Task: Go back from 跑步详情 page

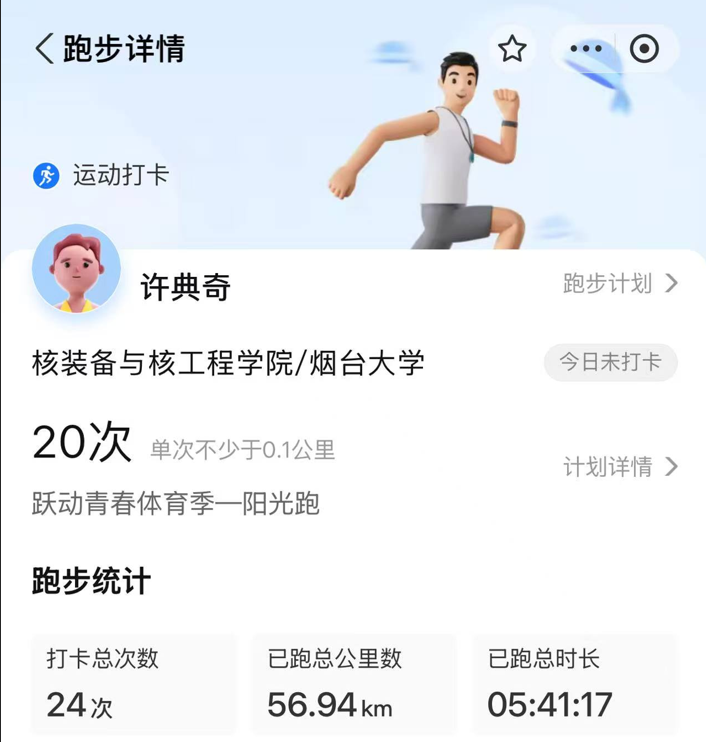Action: (44, 49)
